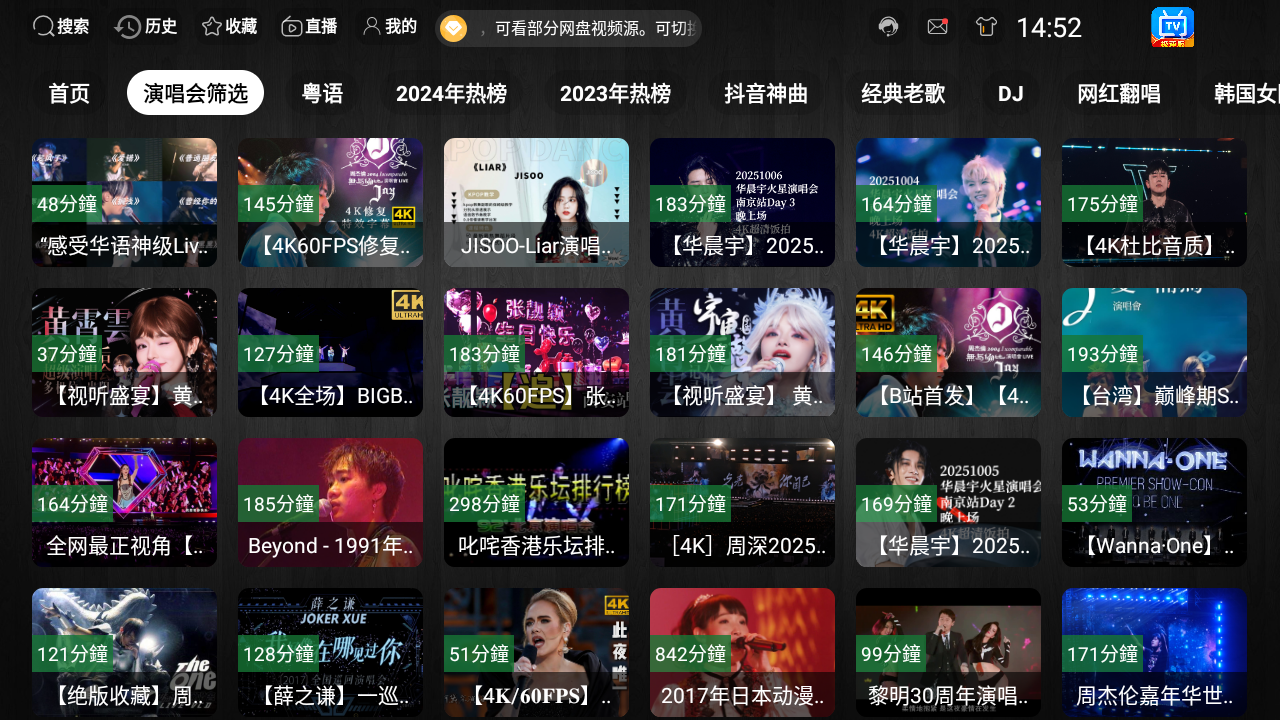This screenshot has height=720, width=1280.
Task: Switch to the DJ tab
Action: (x=1010, y=93)
